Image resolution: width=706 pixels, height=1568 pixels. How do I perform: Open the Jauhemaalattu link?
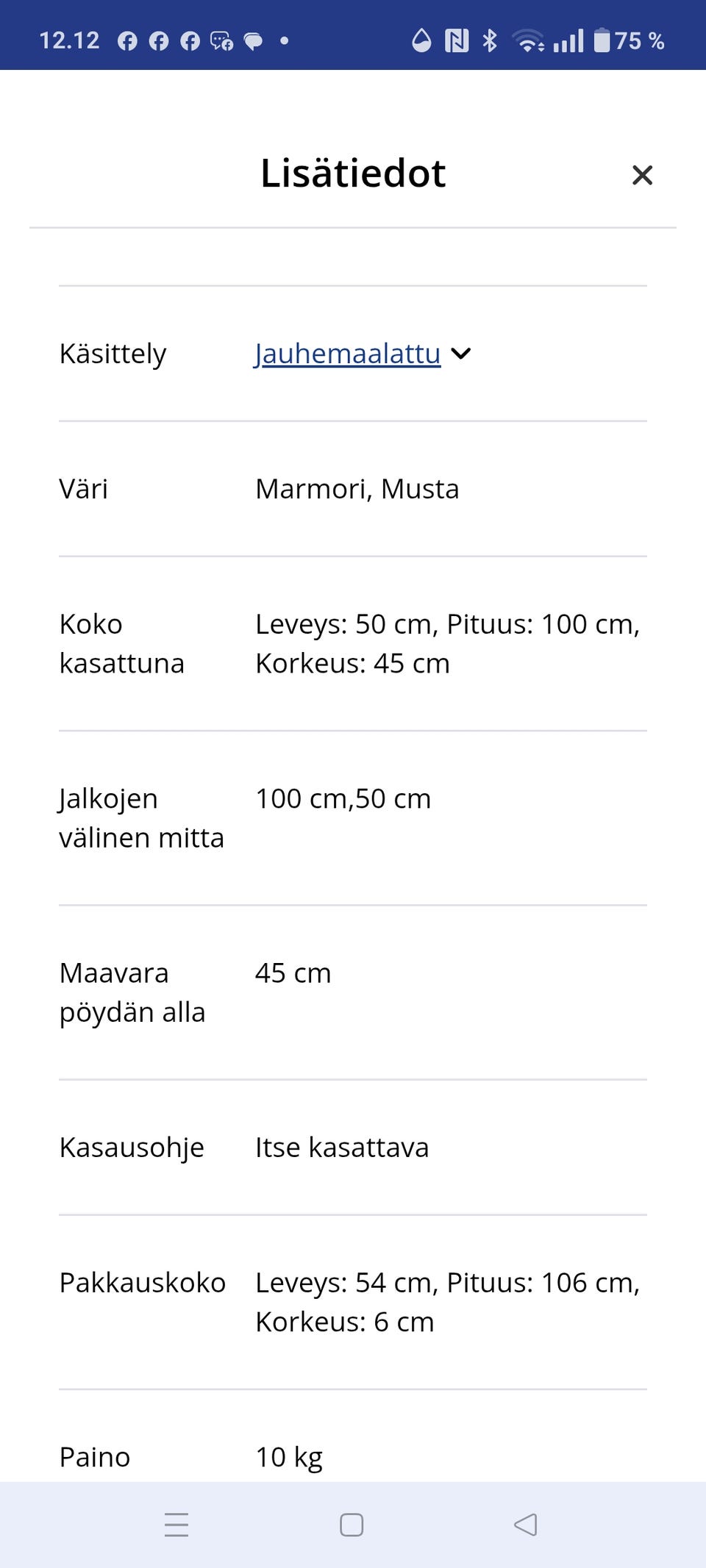click(348, 354)
